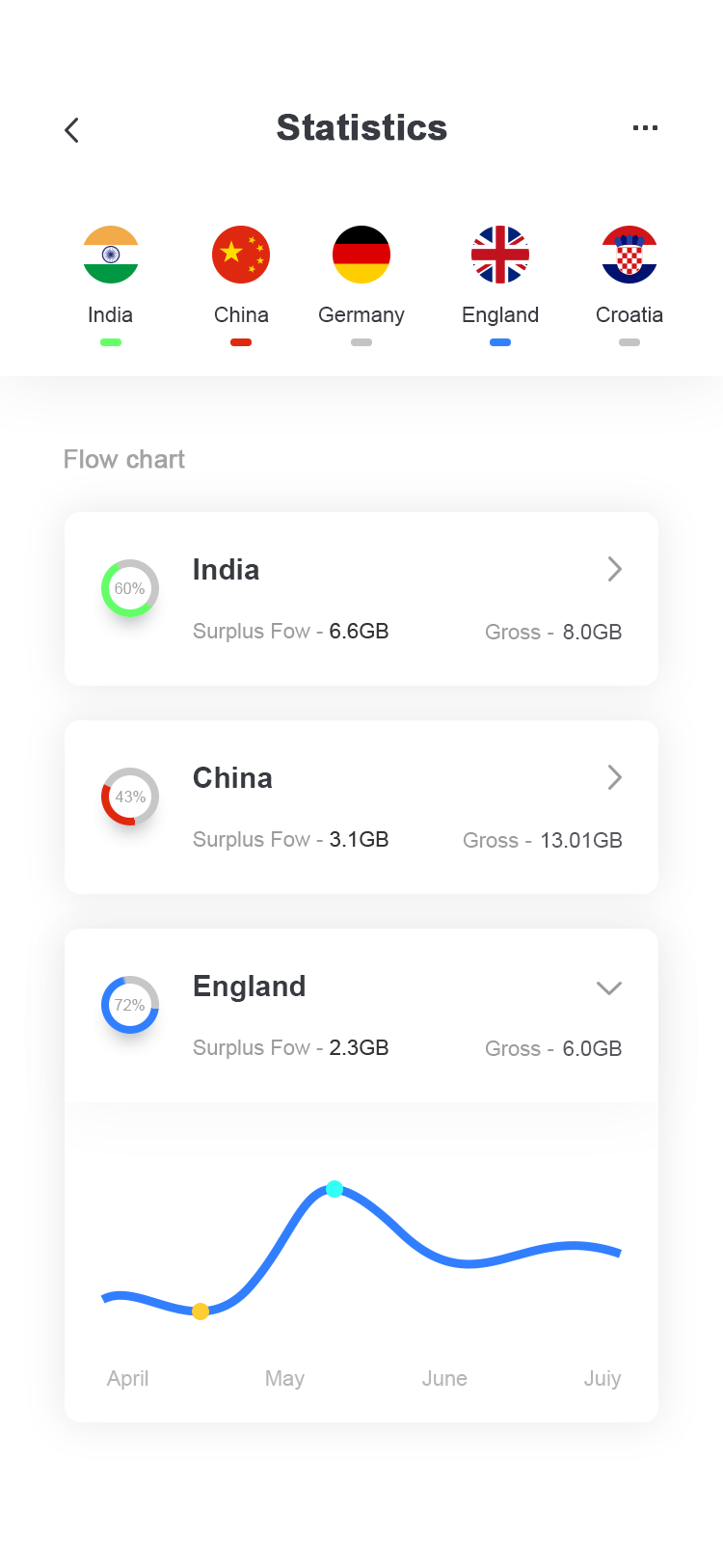This screenshot has height=1568, width=723.
Task: Tap the cyan peak point on the chart
Action: coord(335,1189)
